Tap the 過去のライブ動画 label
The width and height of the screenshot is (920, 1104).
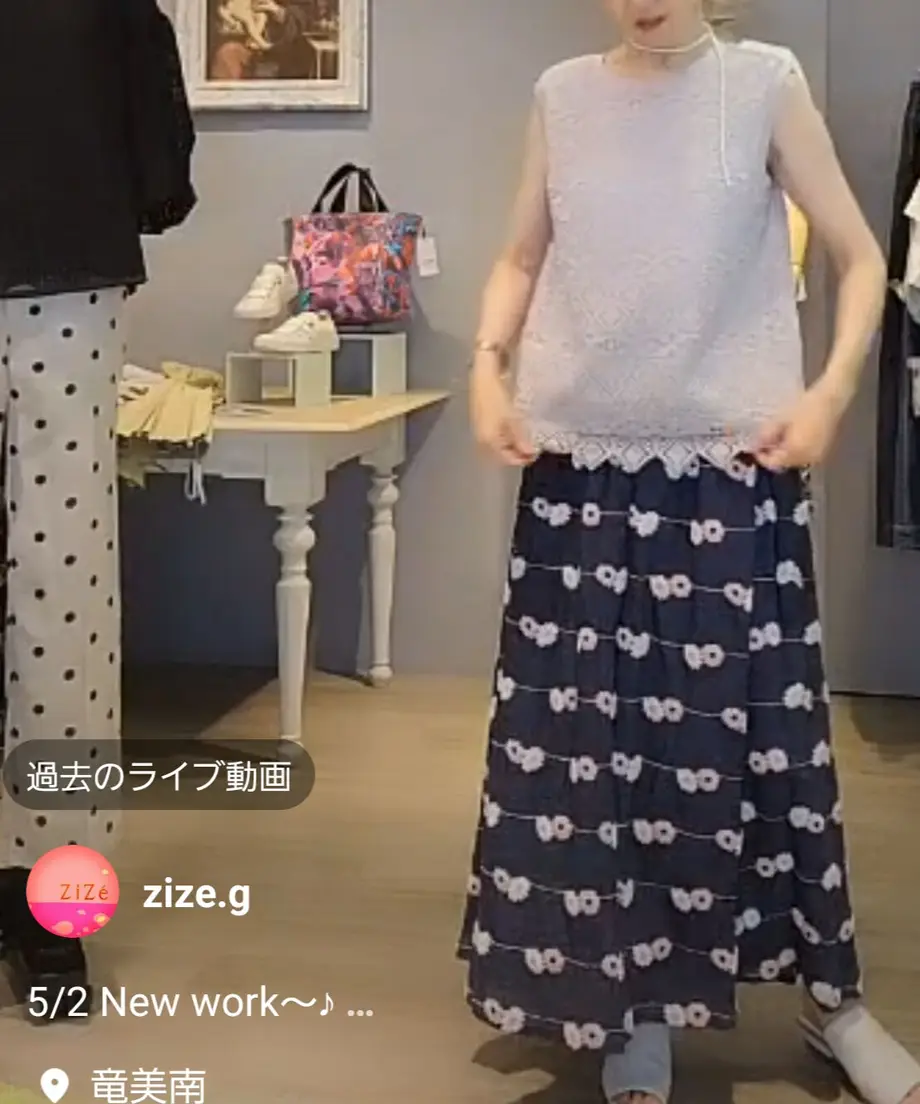click(x=158, y=775)
